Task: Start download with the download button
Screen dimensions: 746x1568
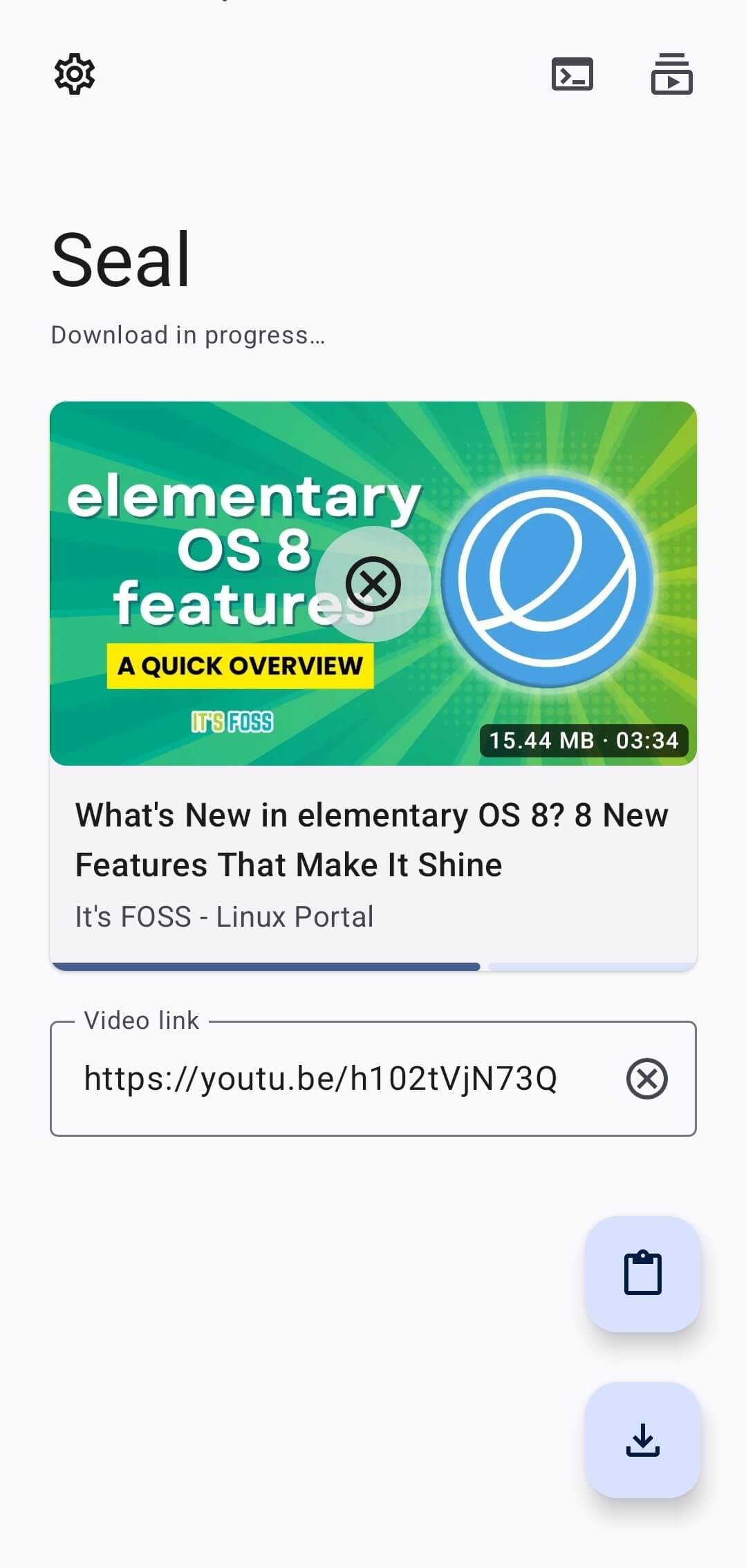Action: (x=642, y=1439)
